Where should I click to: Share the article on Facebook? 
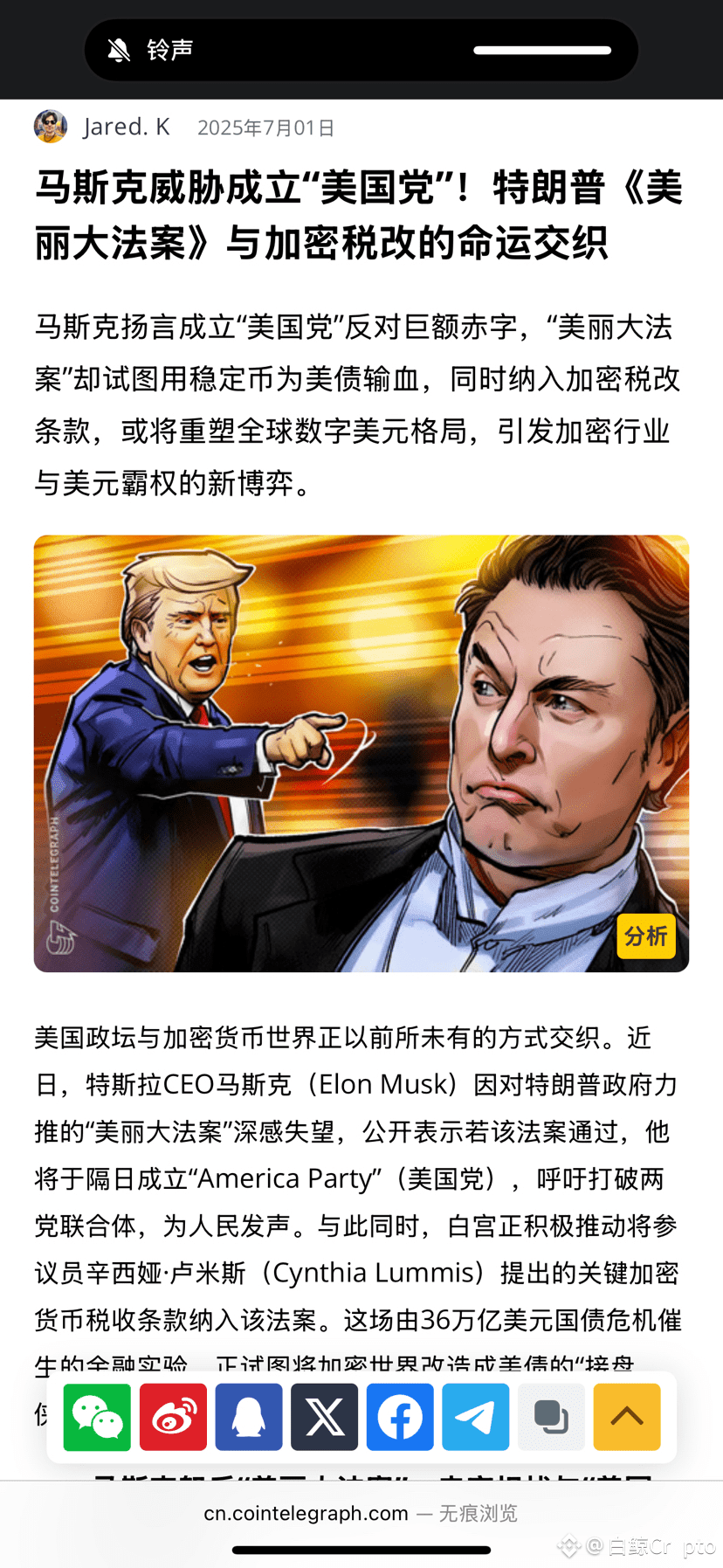(x=400, y=1417)
